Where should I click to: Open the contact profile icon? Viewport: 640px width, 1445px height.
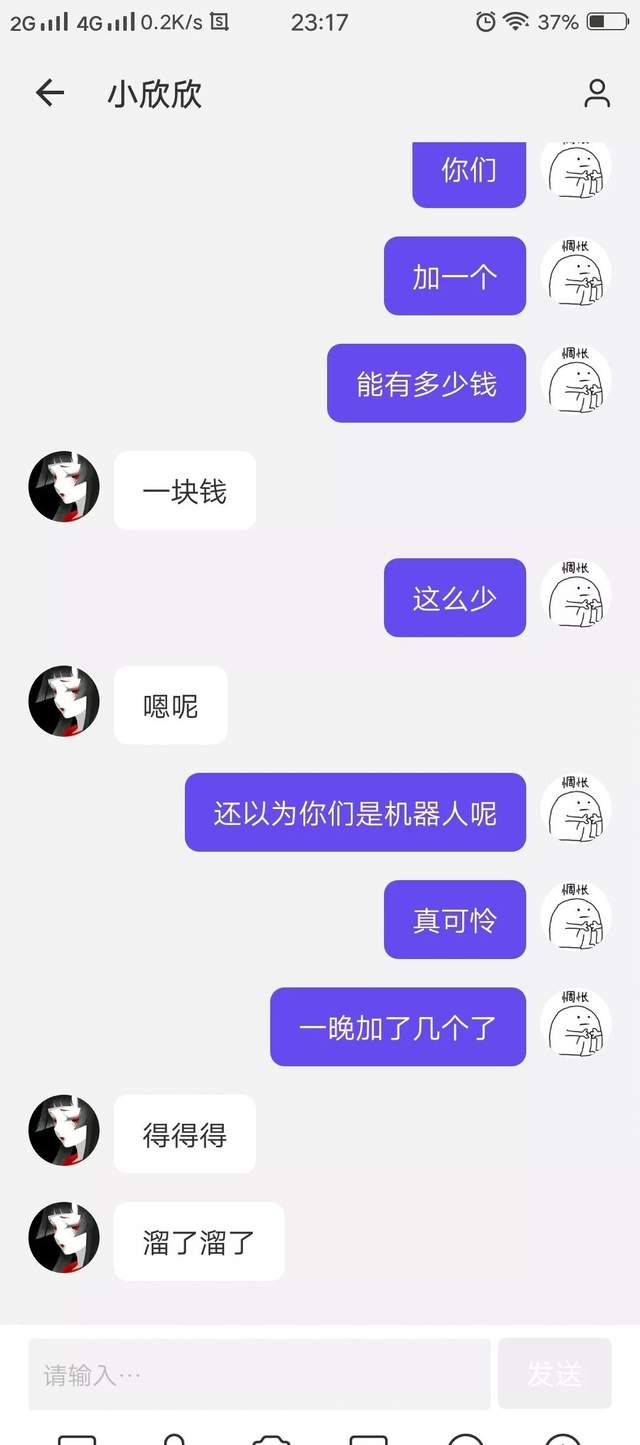click(597, 93)
